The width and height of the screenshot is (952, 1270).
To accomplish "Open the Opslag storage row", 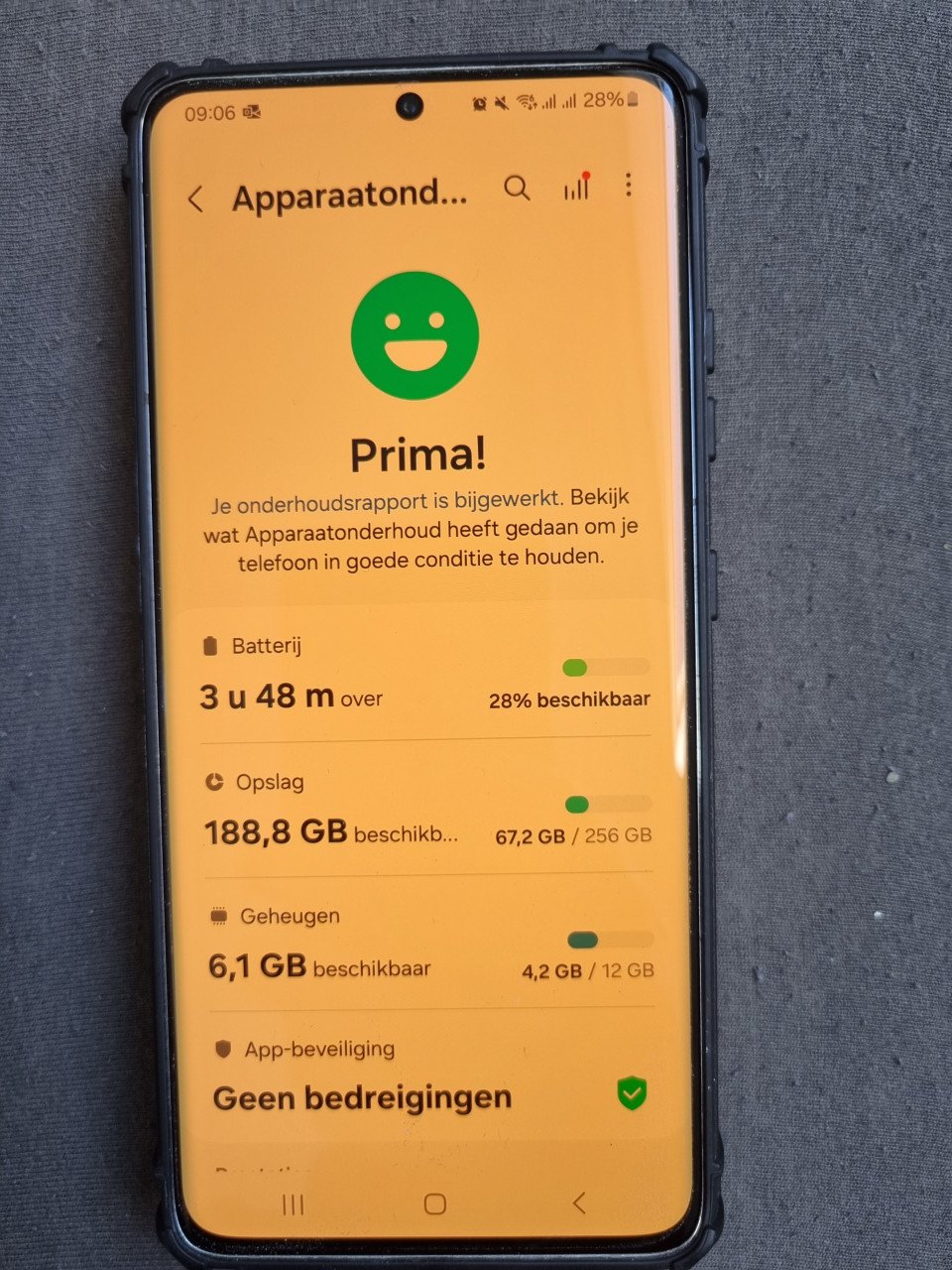I will pyautogui.click(x=426, y=812).
